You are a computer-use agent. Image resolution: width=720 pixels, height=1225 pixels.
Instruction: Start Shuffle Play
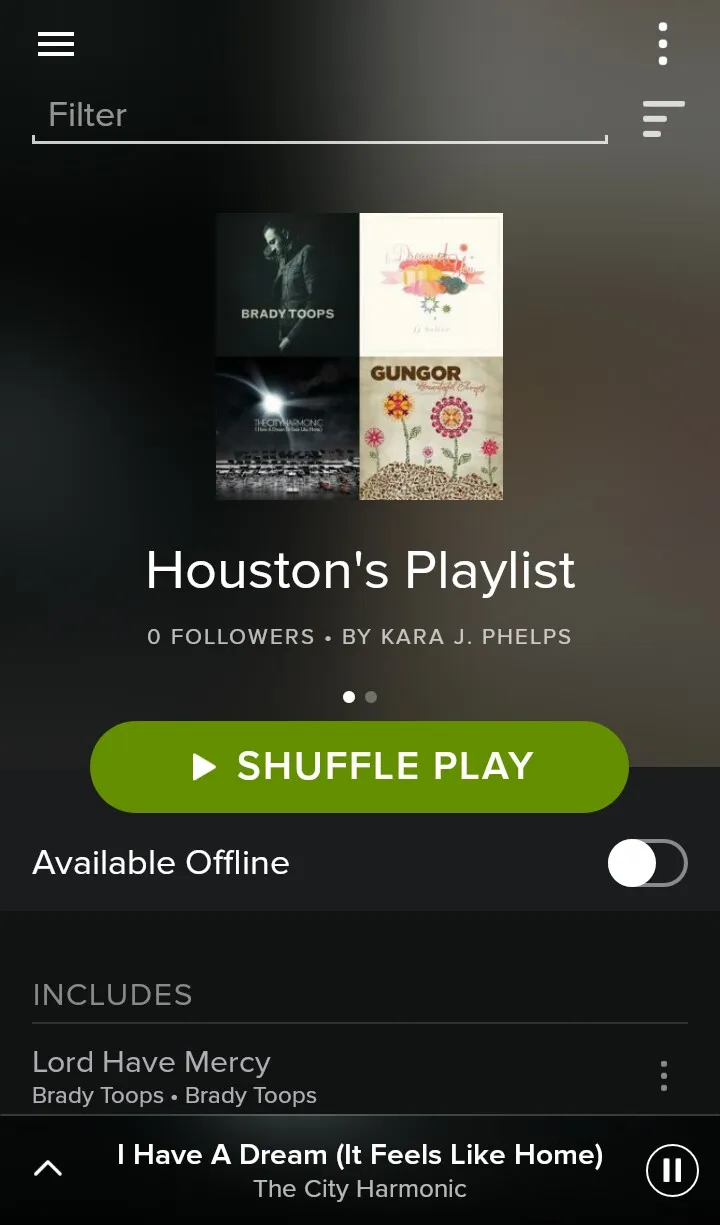(359, 767)
